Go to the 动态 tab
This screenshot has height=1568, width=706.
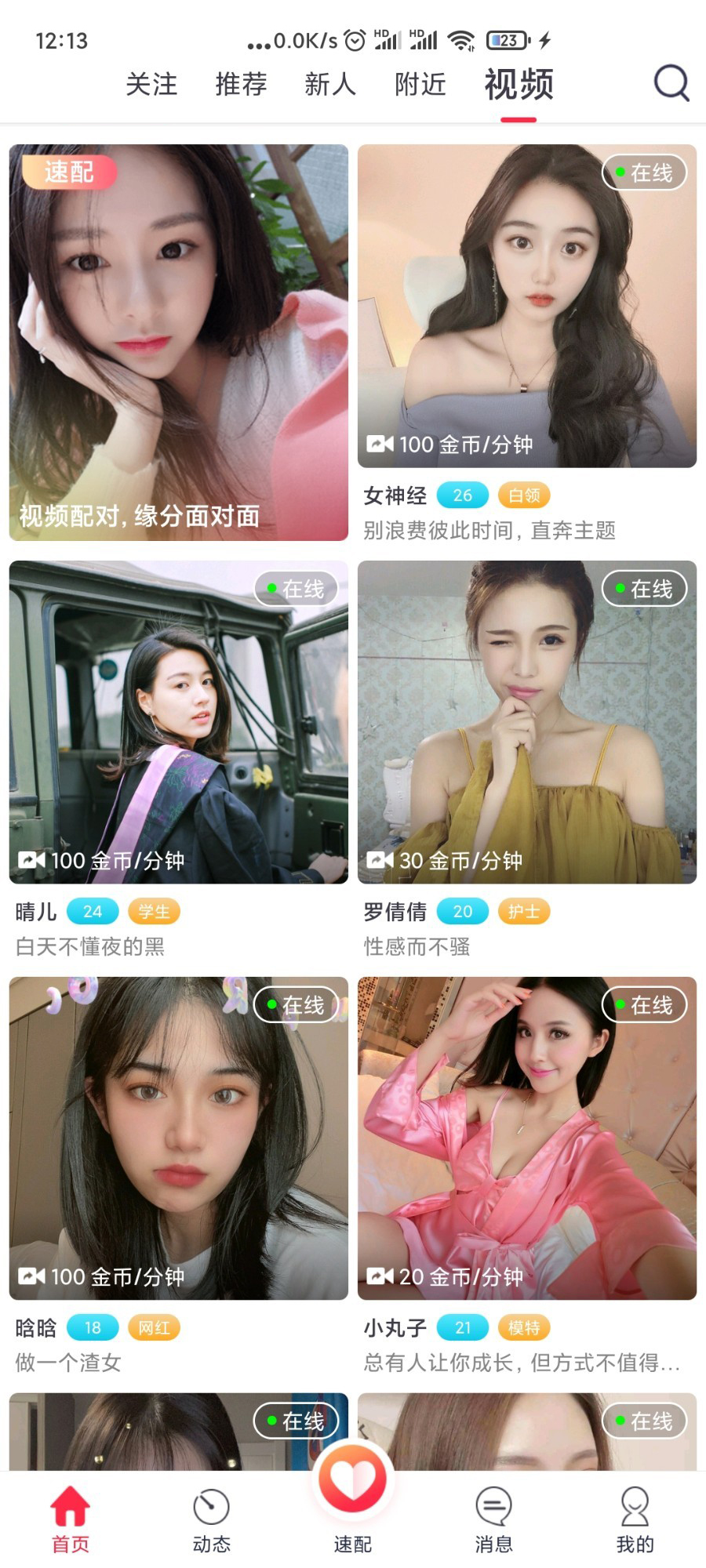212,1519
